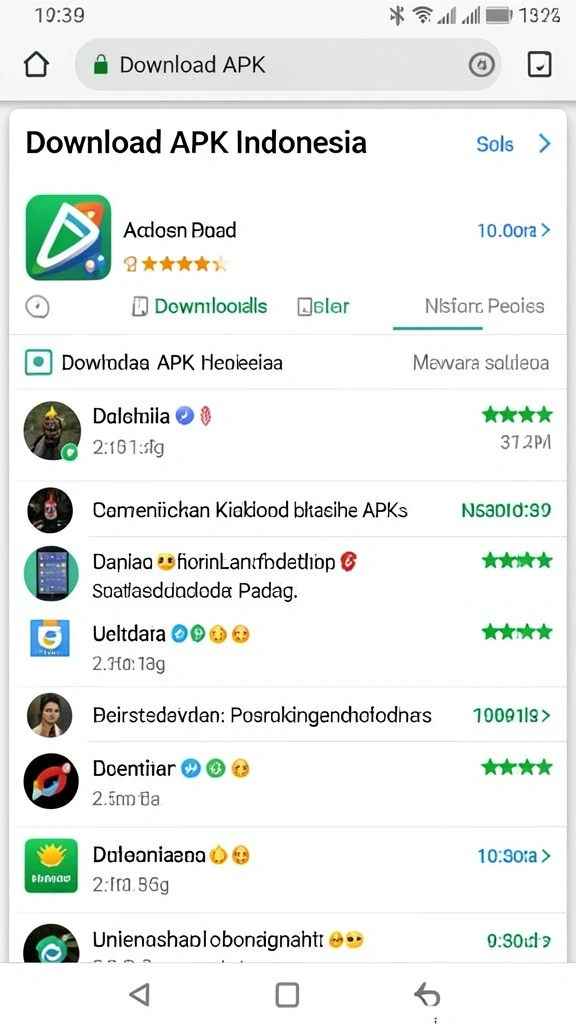
Task: Tap the system back triangle button
Action: pyautogui.click(x=139, y=994)
